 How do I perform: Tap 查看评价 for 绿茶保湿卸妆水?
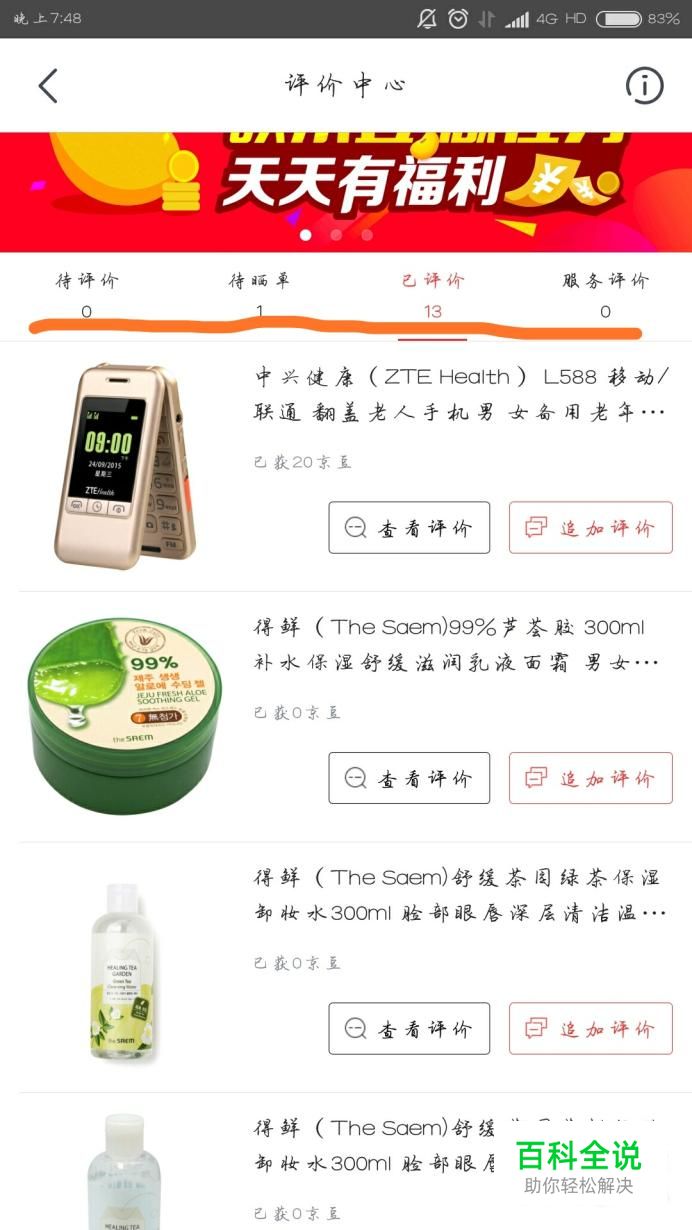409,1028
